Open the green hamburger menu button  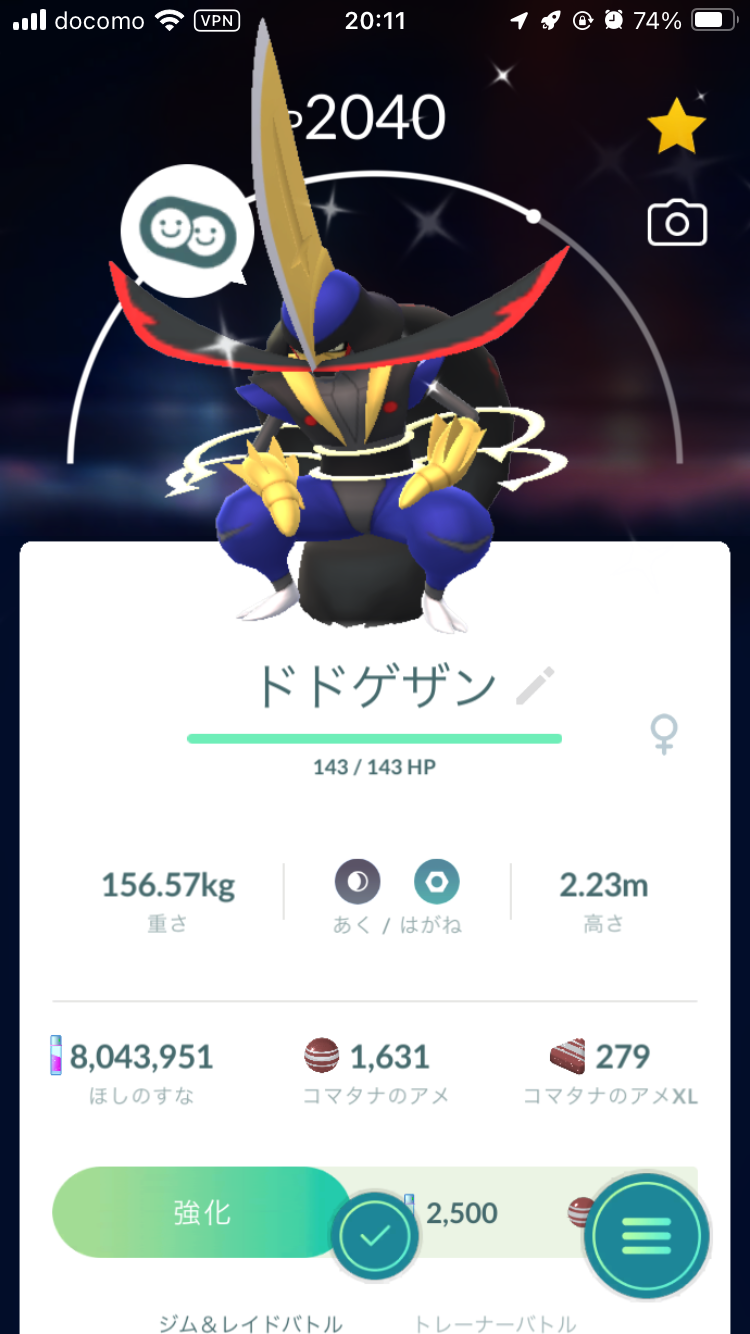click(647, 1237)
